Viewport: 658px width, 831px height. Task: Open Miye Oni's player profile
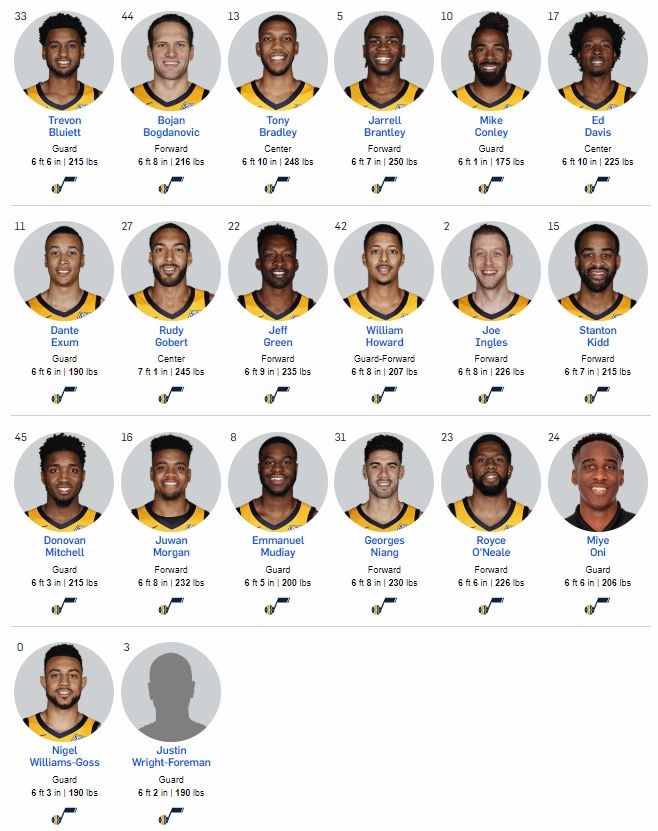598,546
